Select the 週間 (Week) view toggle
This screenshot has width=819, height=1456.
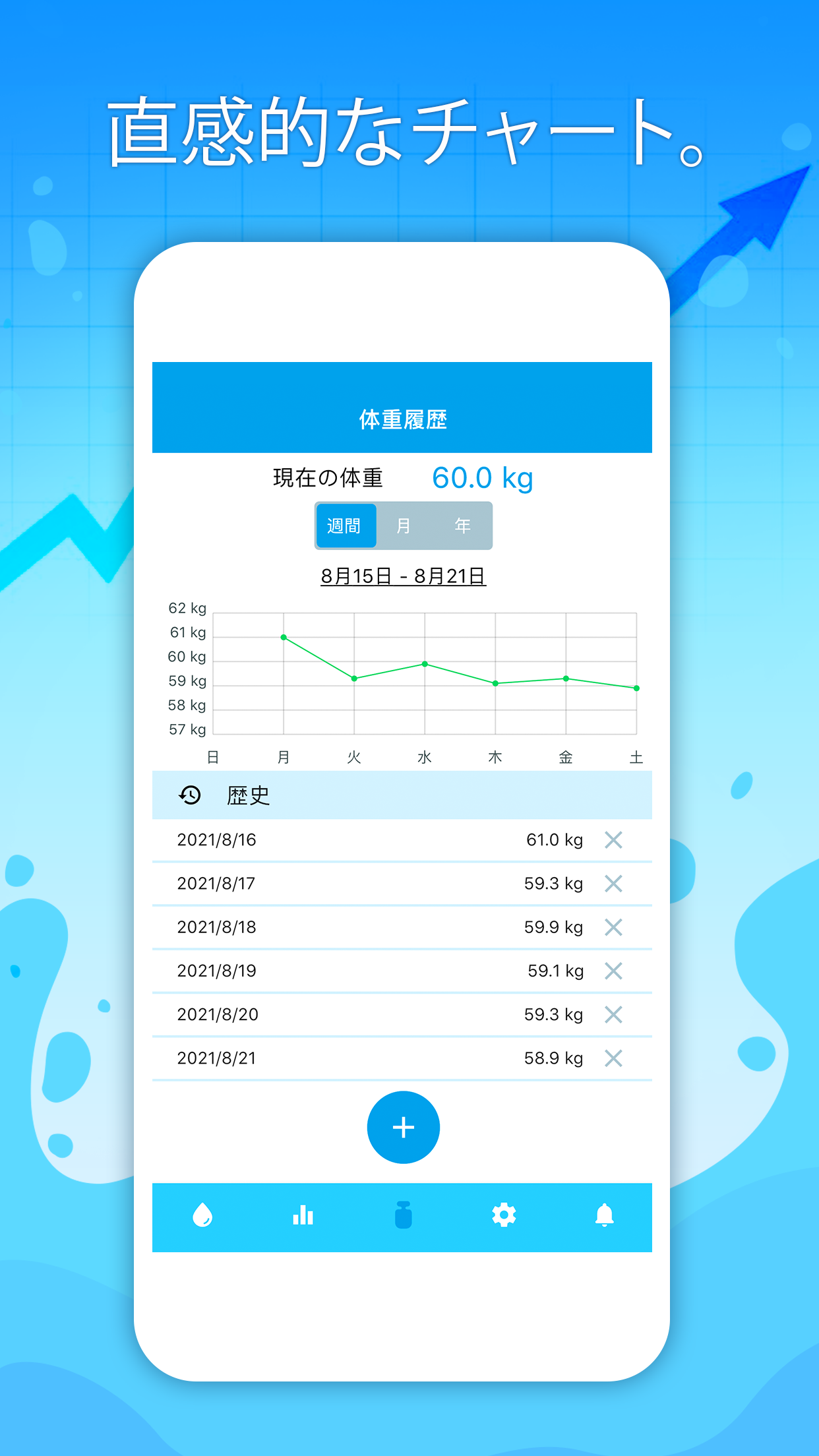(x=346, y=525)
